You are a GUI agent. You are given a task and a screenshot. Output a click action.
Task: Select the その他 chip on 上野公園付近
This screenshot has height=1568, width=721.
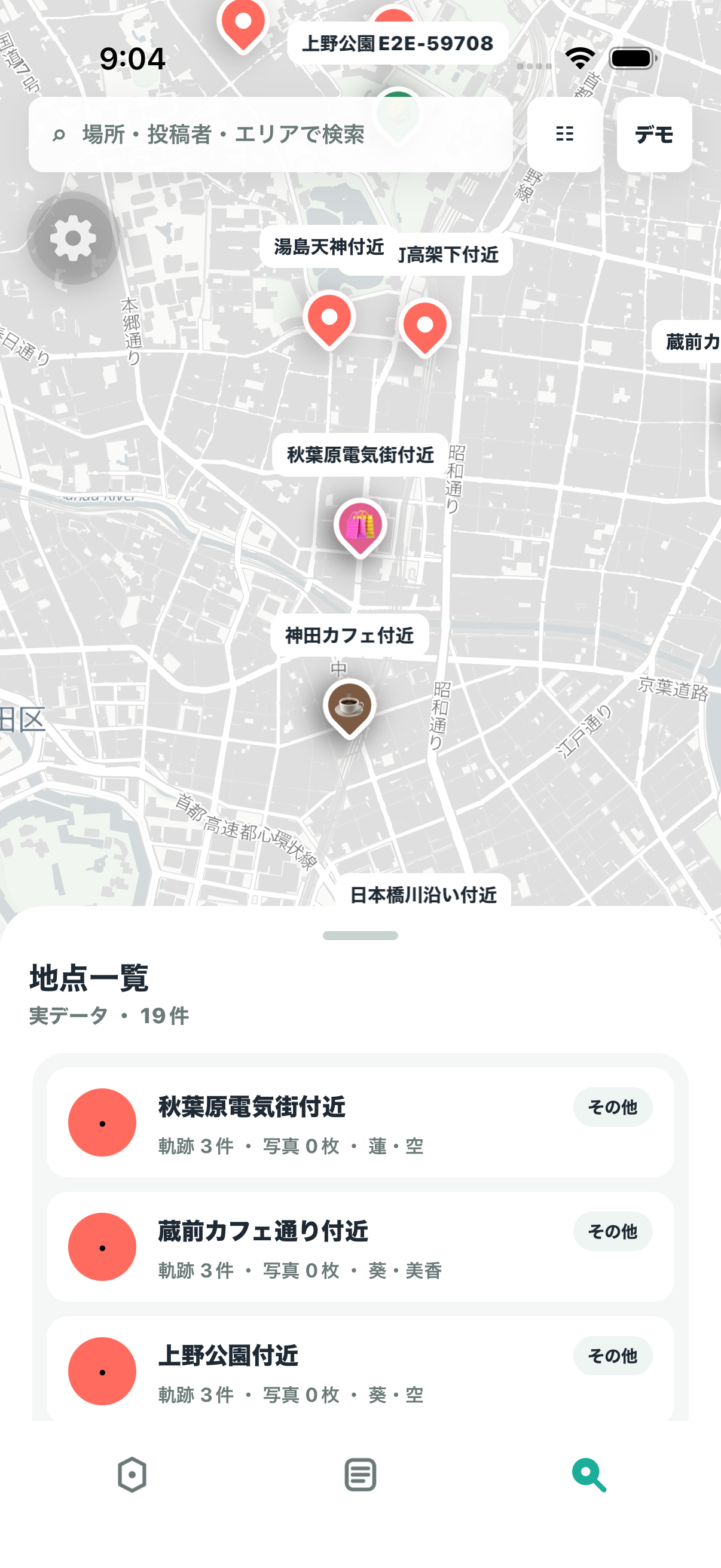pyautogui.click(x=612, y=1356)
